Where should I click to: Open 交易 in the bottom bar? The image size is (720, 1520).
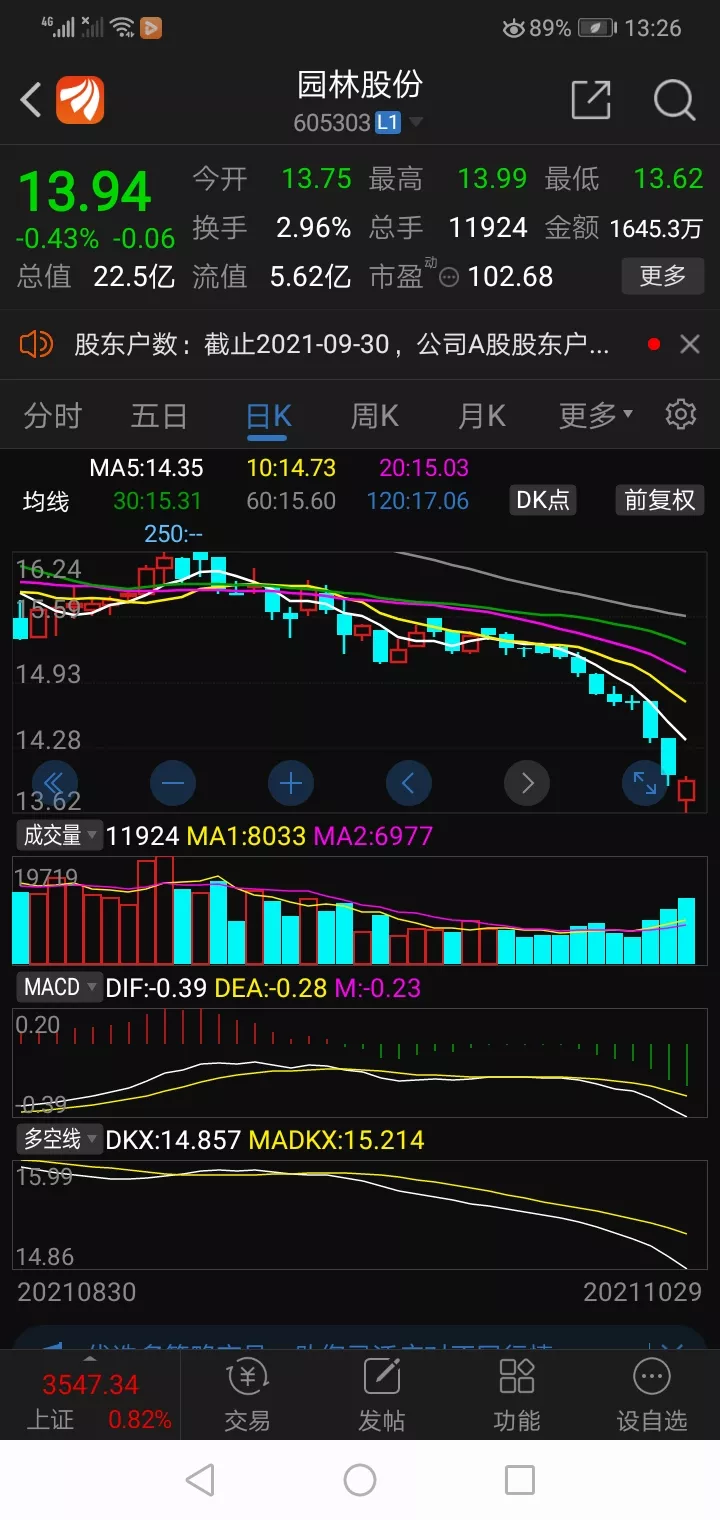[x=247, y=1397]
